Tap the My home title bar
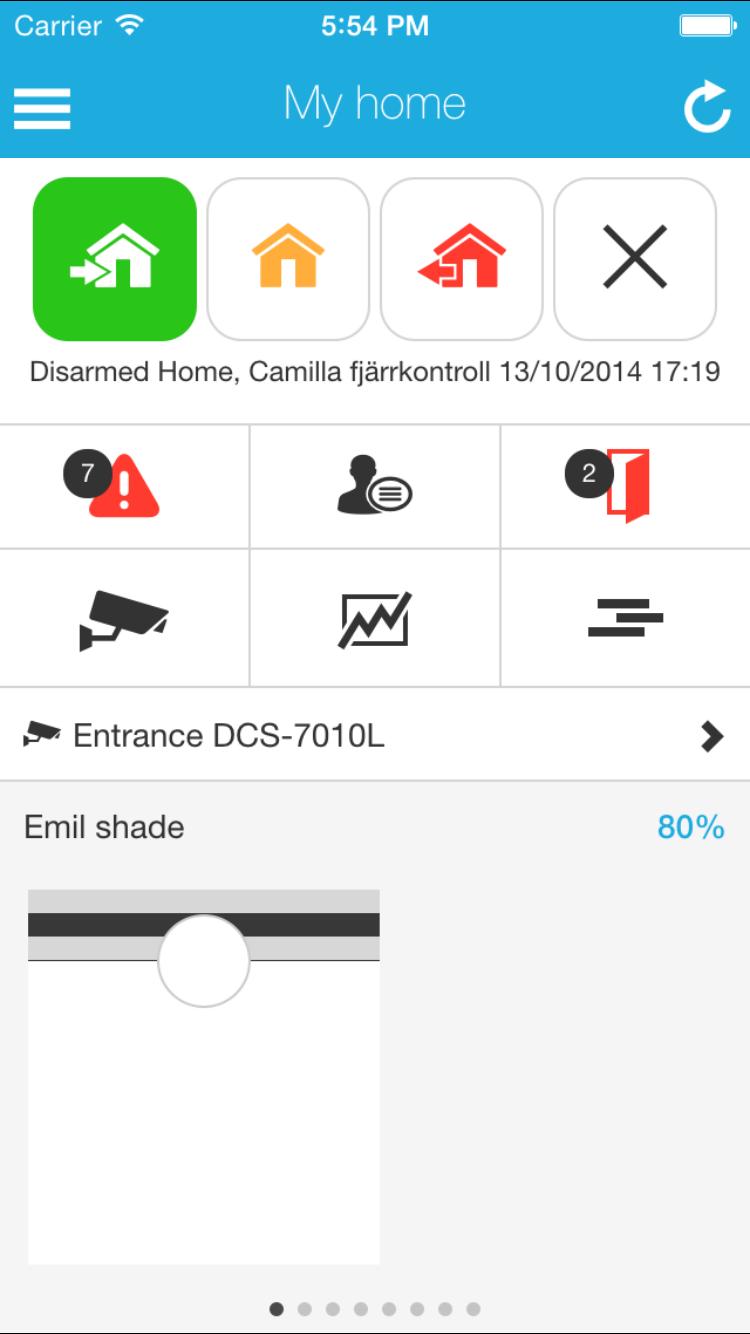Viewport: 750px width, 1334px height. pos(375,101)
